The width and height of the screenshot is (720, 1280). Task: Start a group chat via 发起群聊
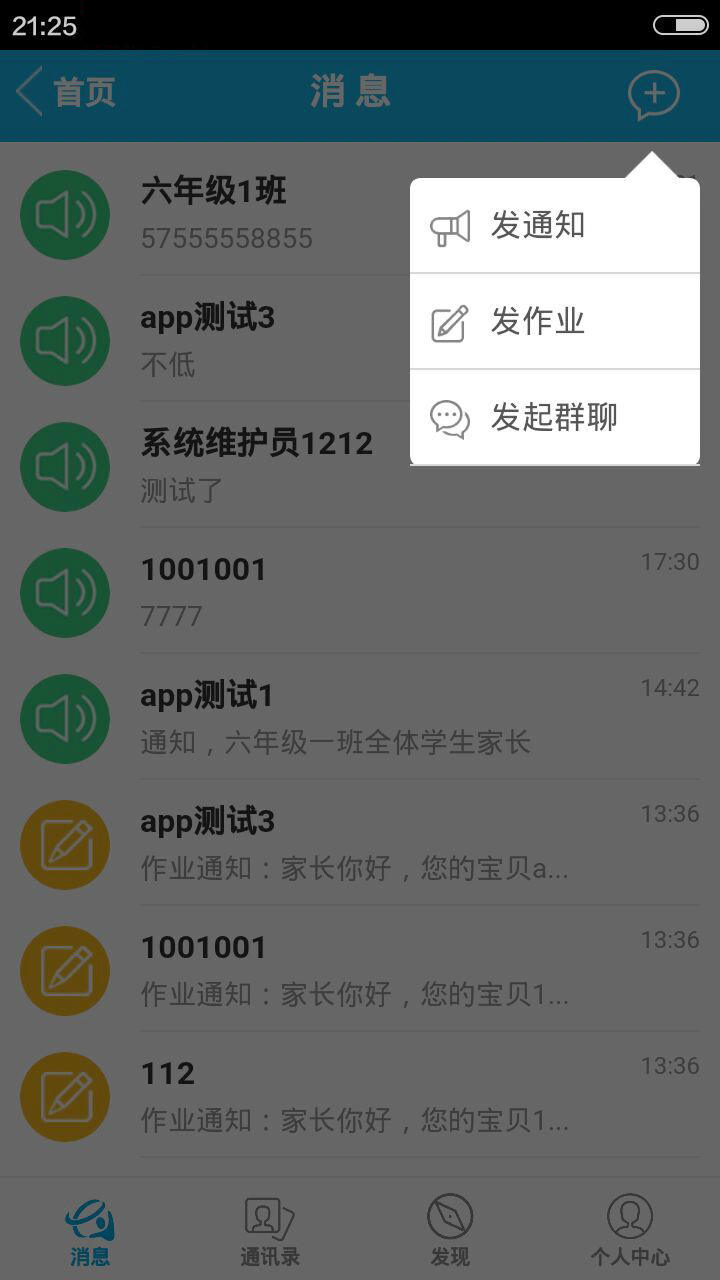point(554,418)
